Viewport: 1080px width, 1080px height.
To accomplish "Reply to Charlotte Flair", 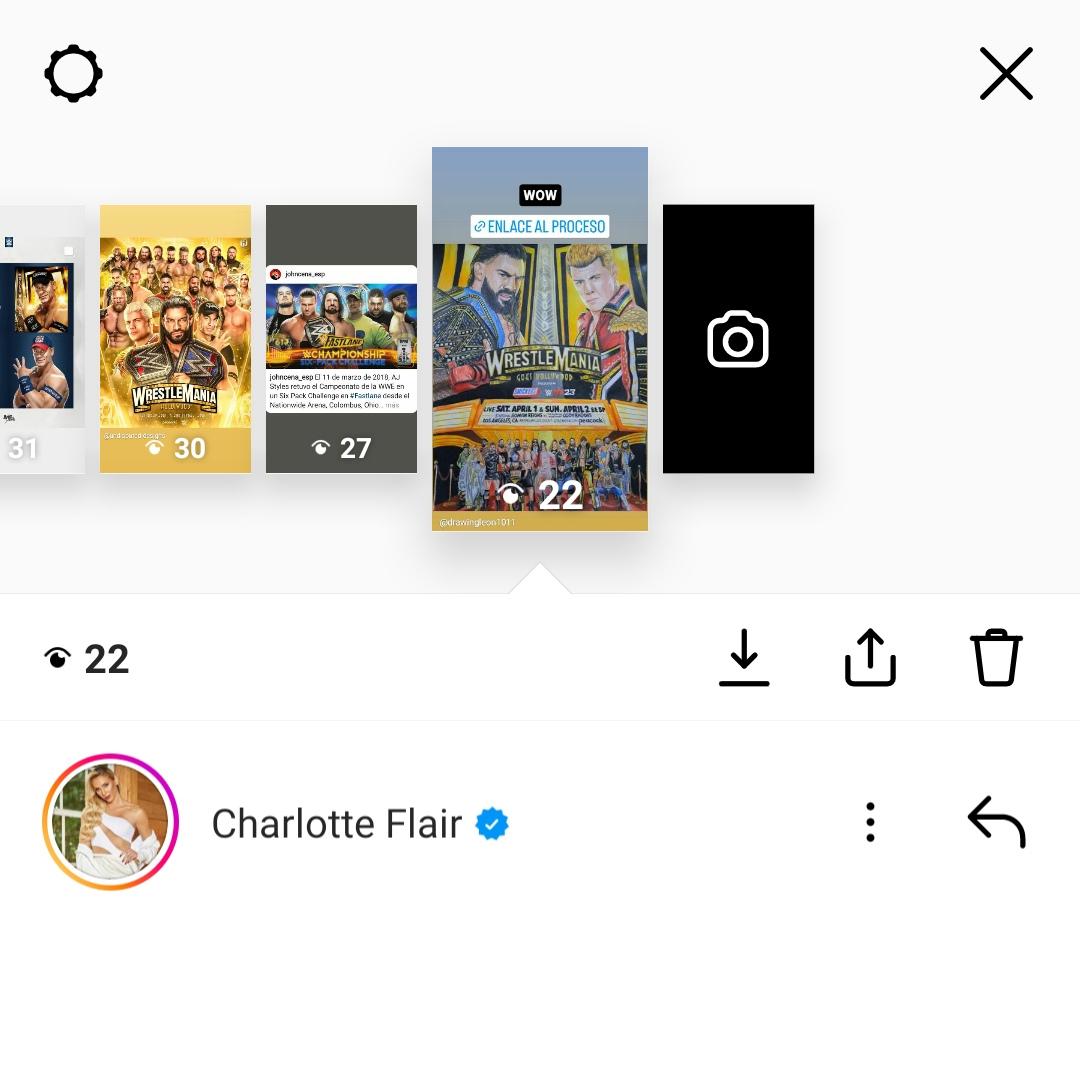I will pyautogui.click(x=996, y=822).
